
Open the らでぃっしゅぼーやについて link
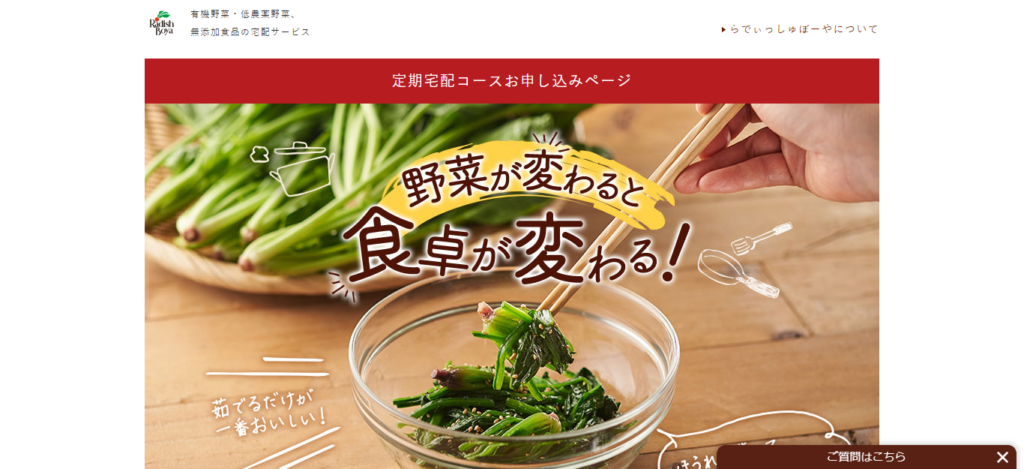tap(803, 29)
